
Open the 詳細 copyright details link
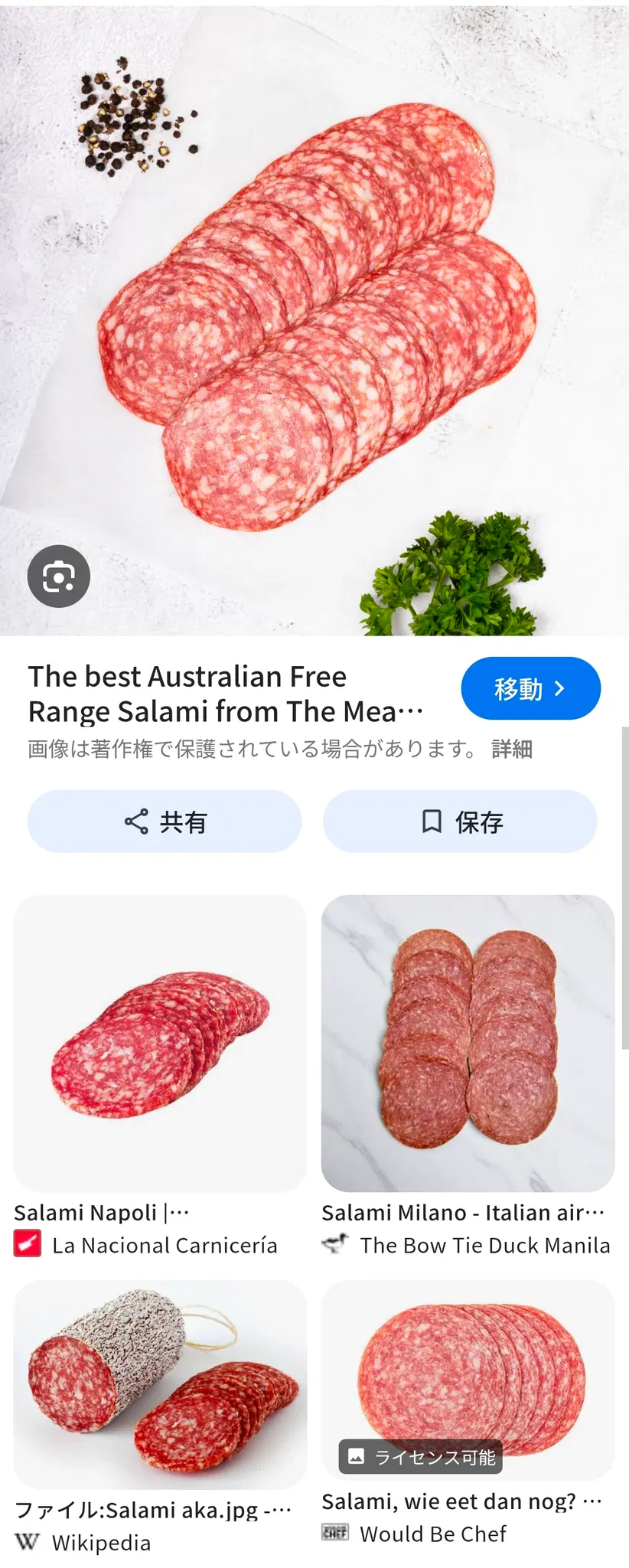[x=512, y=749]
